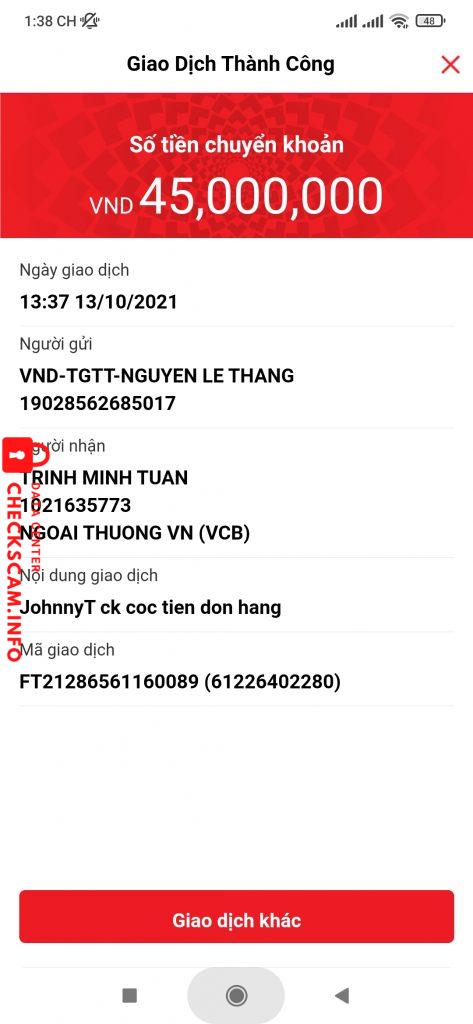The image size is (473, 1024).
Task: Tap the system back arrow
Action: 342,995
